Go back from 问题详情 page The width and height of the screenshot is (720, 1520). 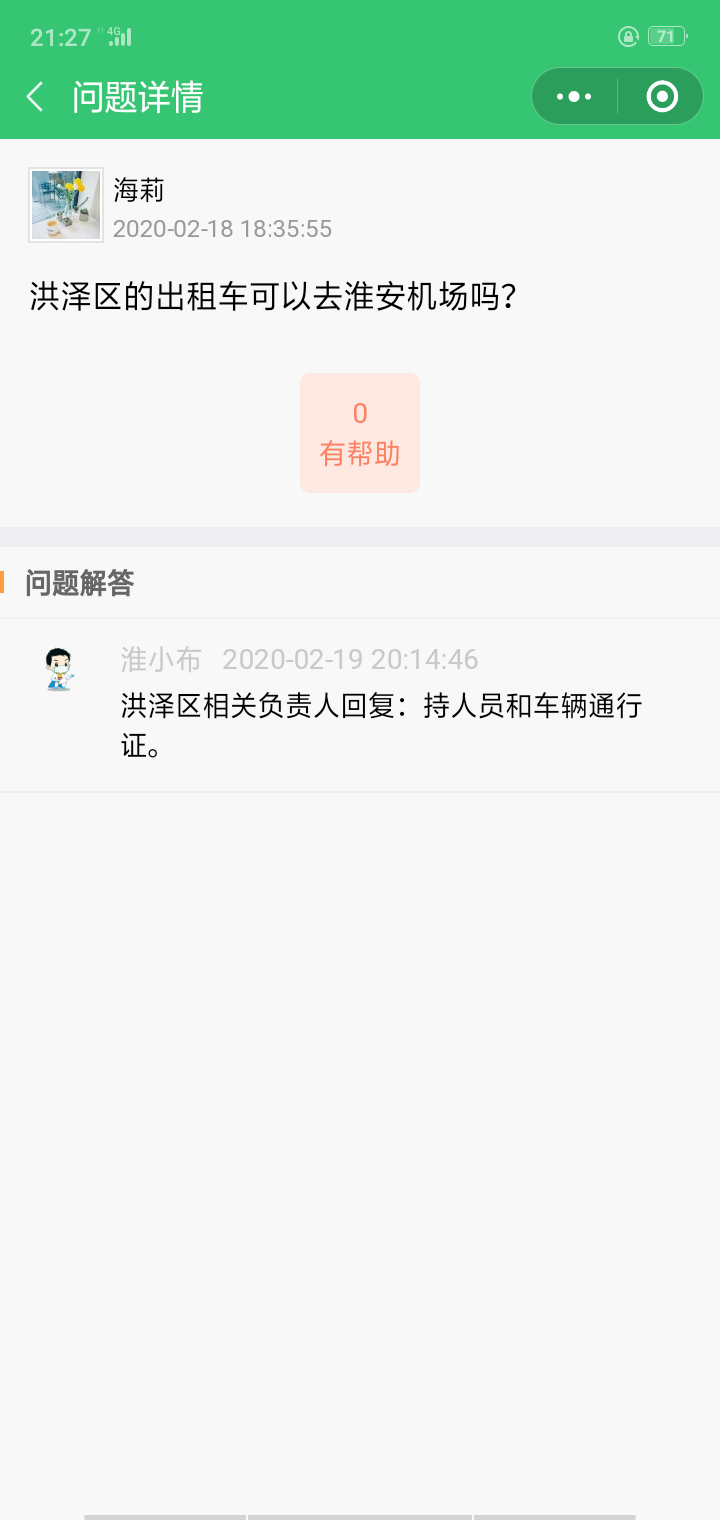coord(36,97)
